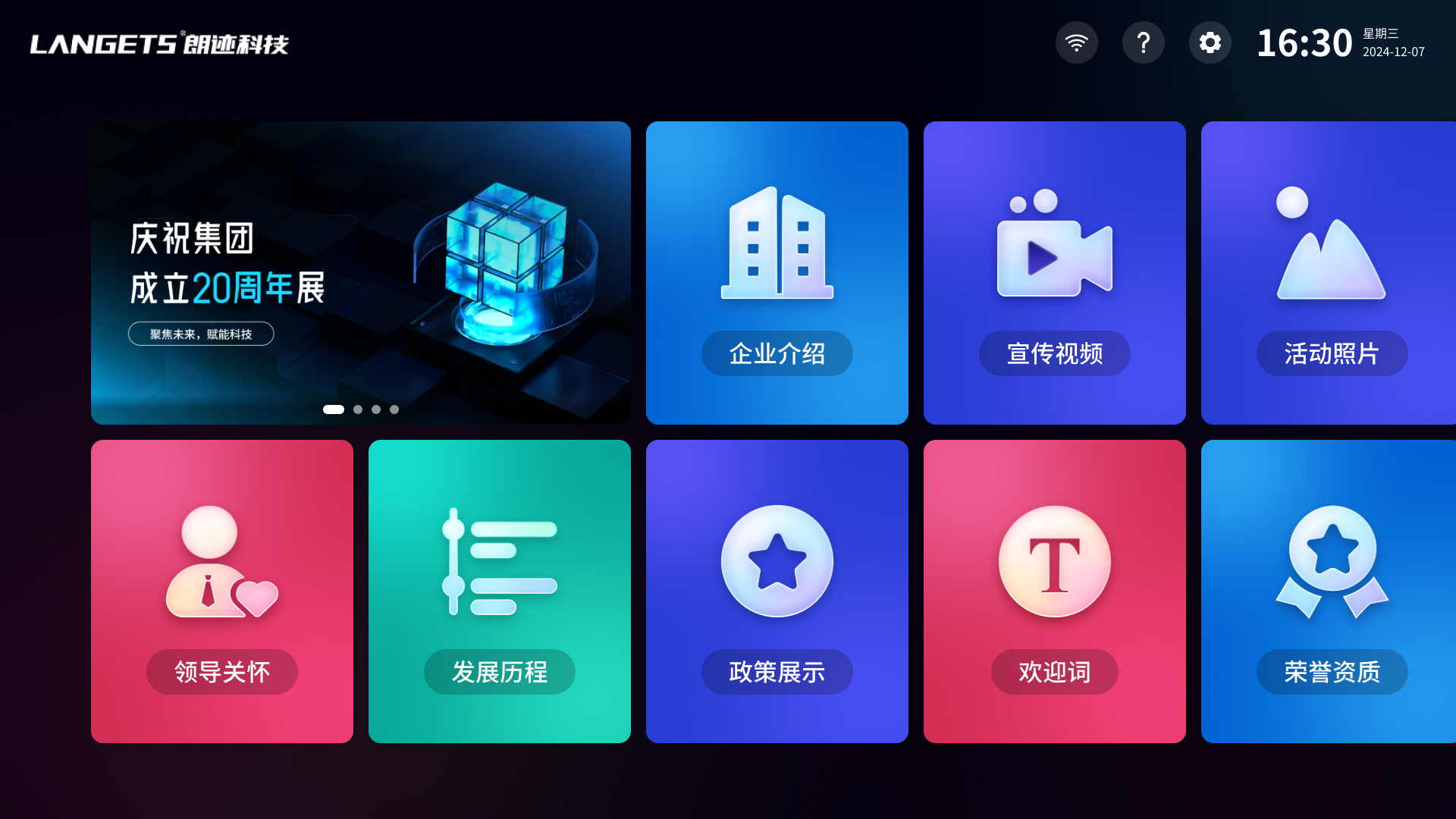The image size is (1456, 819).
Task: Open the 领导关怀 tile
Action: click(221, 591)
